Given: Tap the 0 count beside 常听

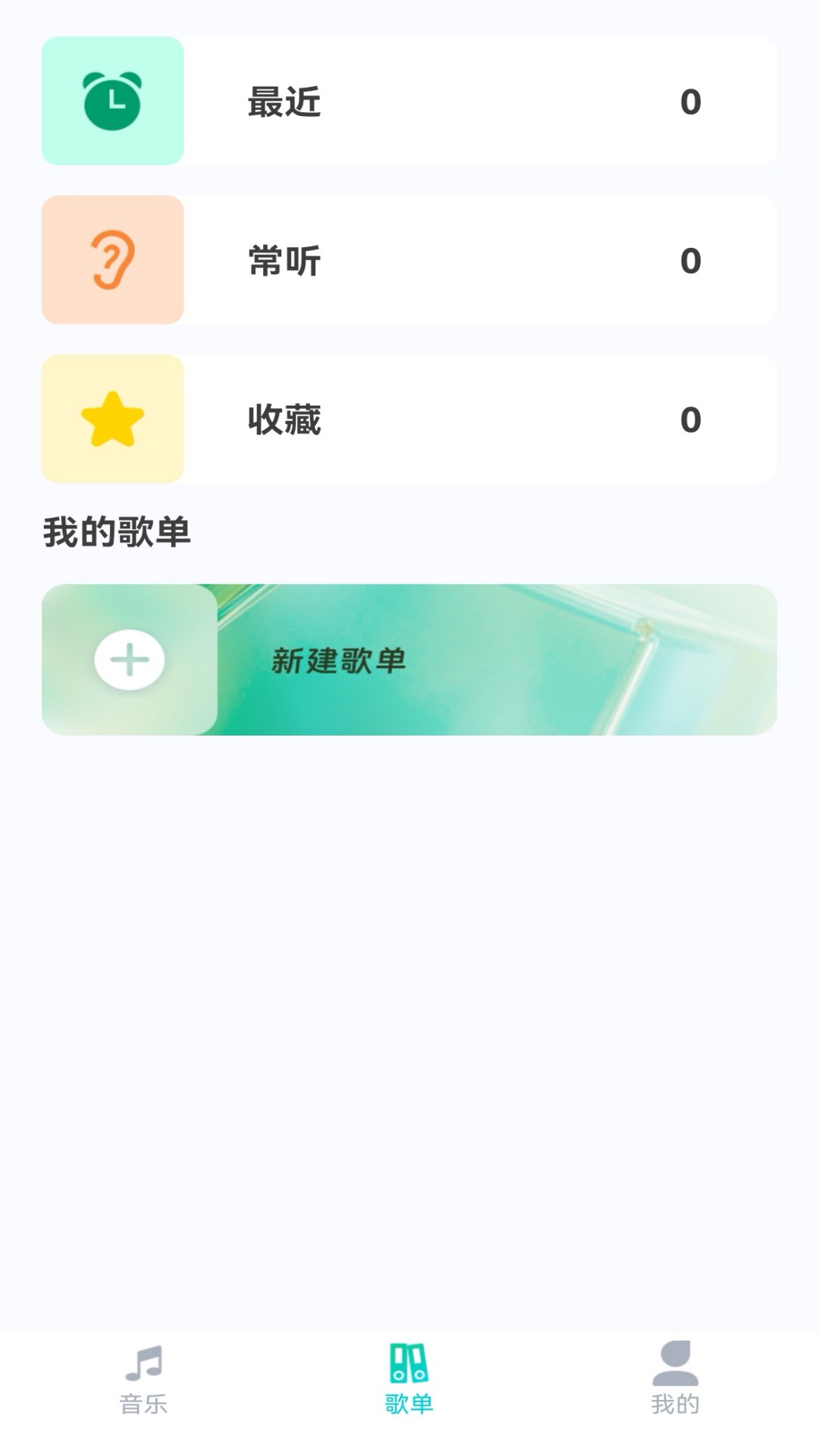Looking at the screenshot, I should coord(690,259).
